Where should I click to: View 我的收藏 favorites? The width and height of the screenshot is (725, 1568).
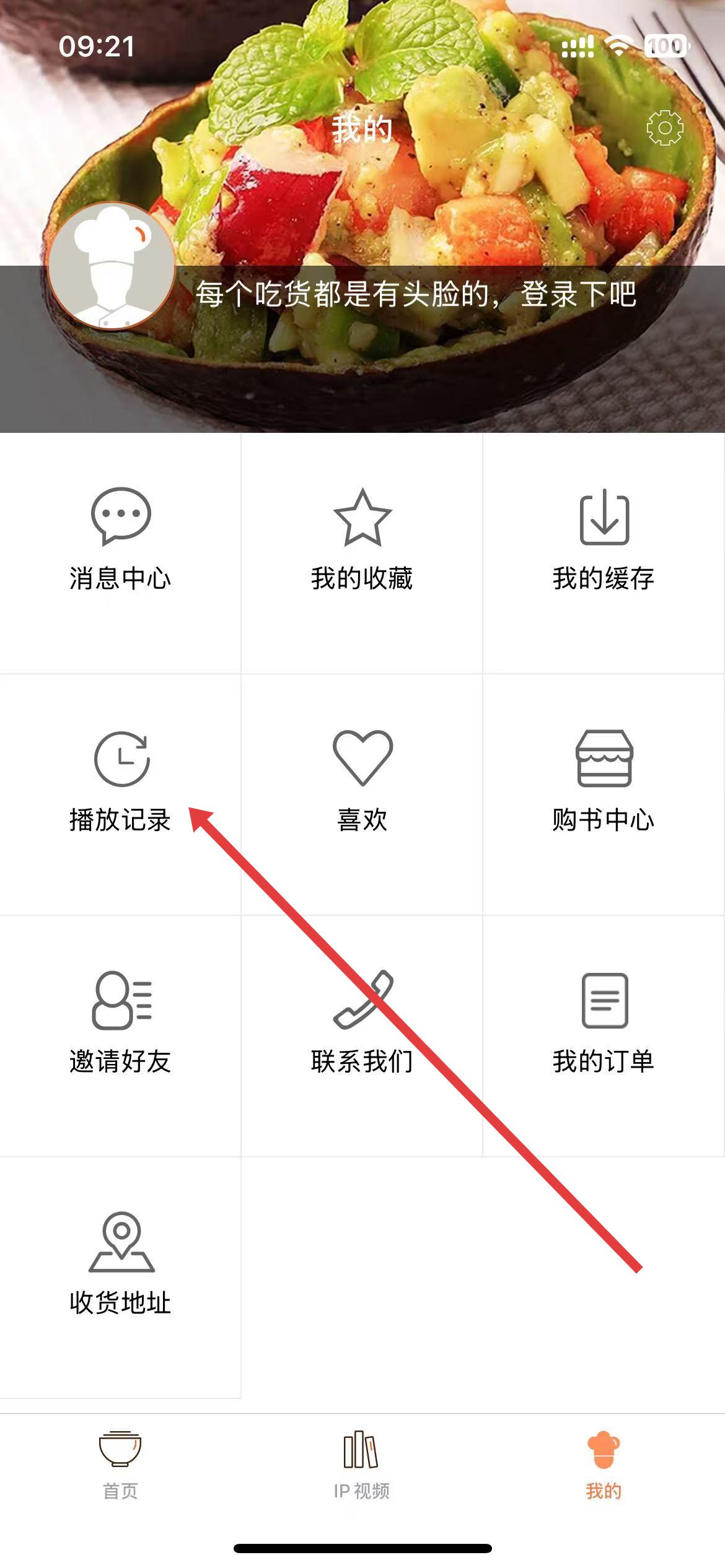(362, 539)
